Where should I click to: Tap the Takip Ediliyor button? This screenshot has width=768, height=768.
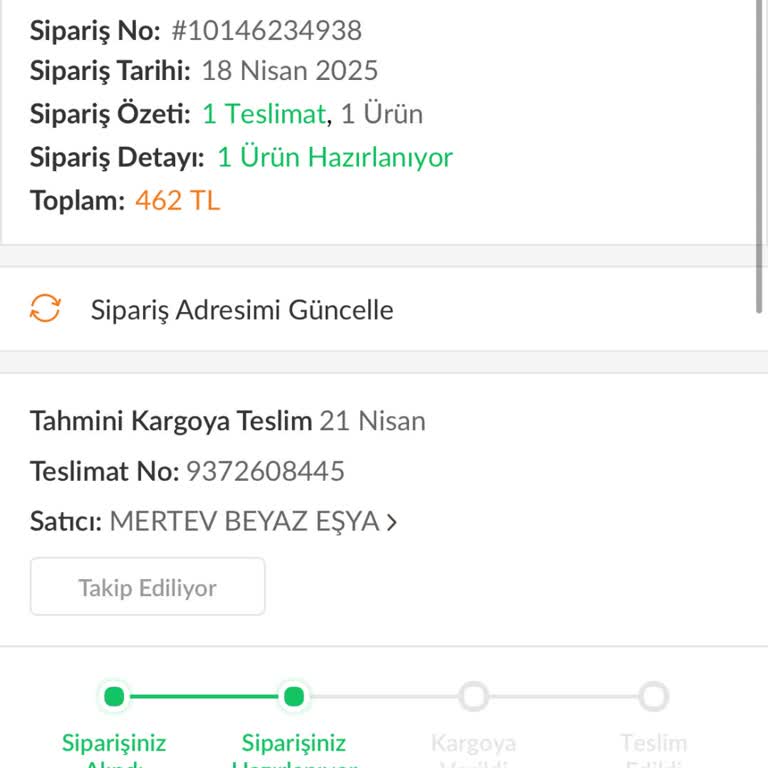[x=148, y=587]
